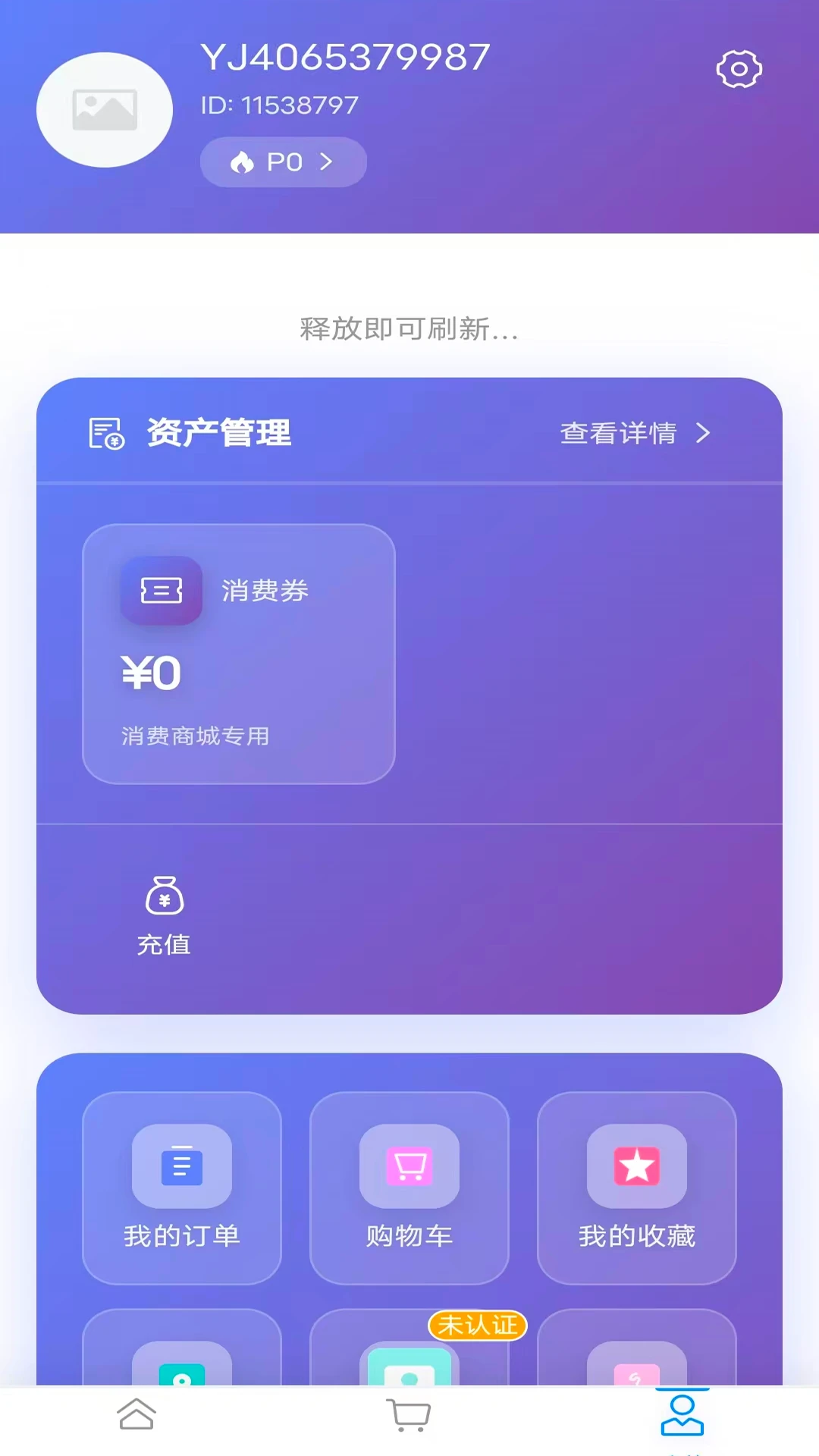This screenshot has width=819, height=1456.
Task: Click the 查看详情 link
Action: [x=617, y=434]
